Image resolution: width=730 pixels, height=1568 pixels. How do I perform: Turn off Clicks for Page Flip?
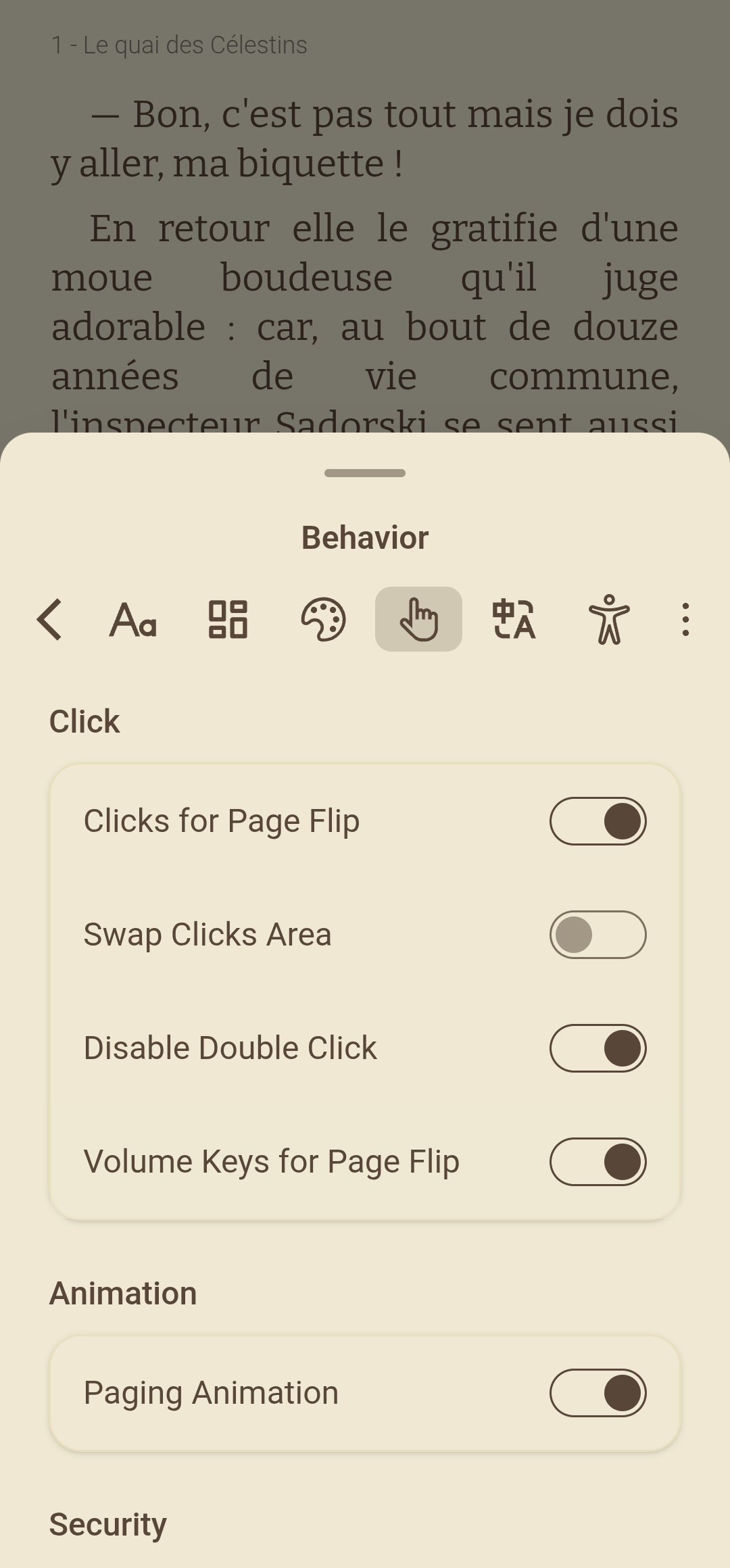coord(598,821)
